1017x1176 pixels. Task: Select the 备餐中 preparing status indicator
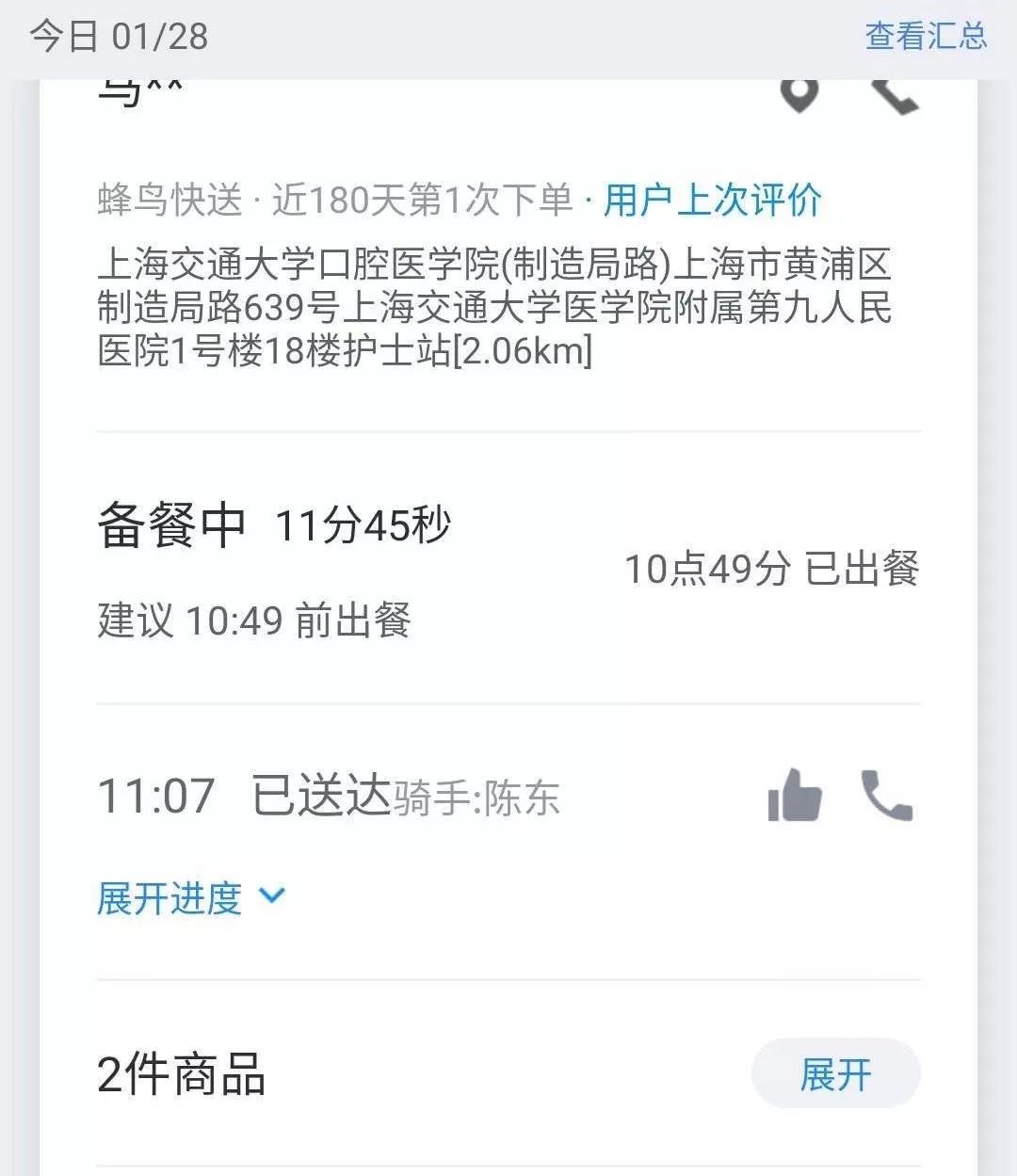(x=169, y=525)
